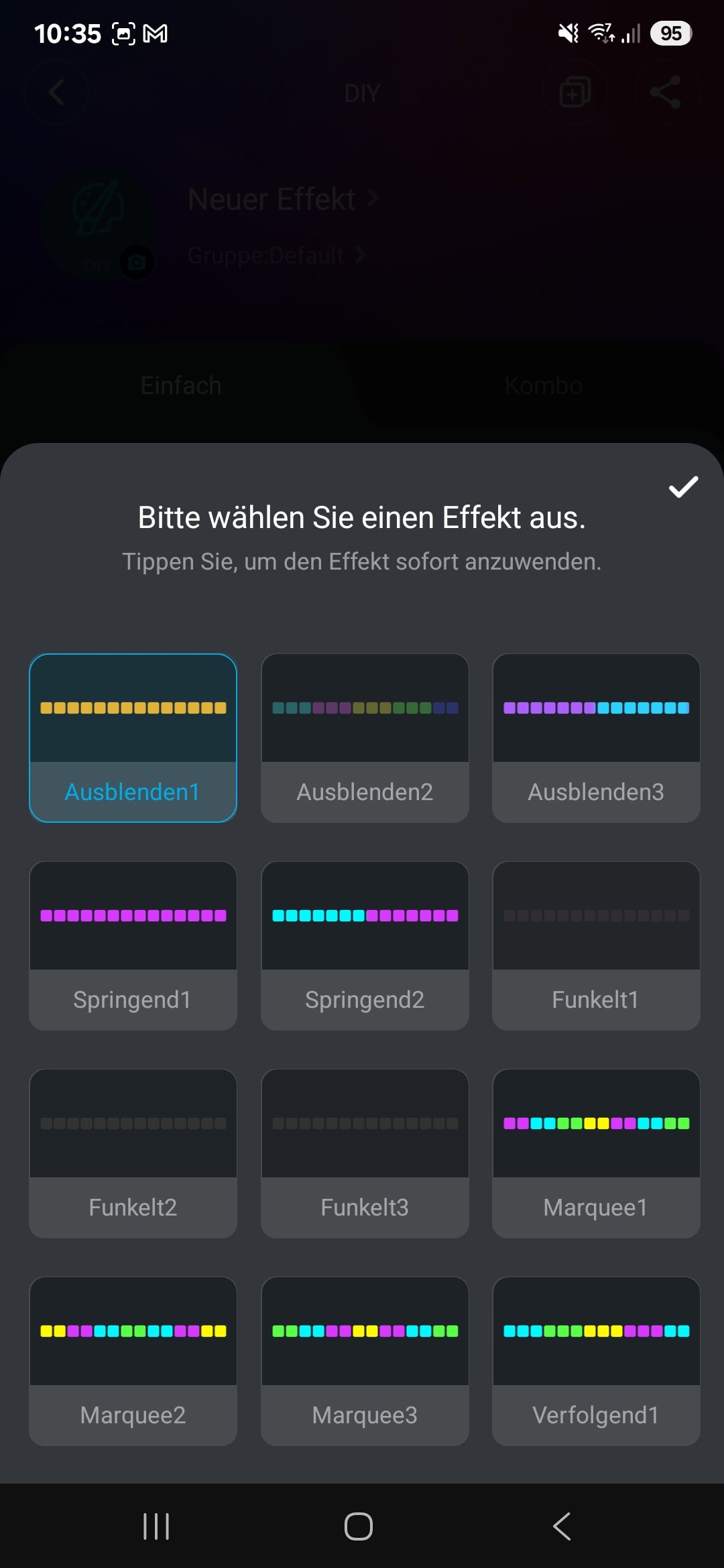Viewport: 724px width, 1568px height.
Task: Select the Marquee1 effect
Action: (x=596, y=1153)
